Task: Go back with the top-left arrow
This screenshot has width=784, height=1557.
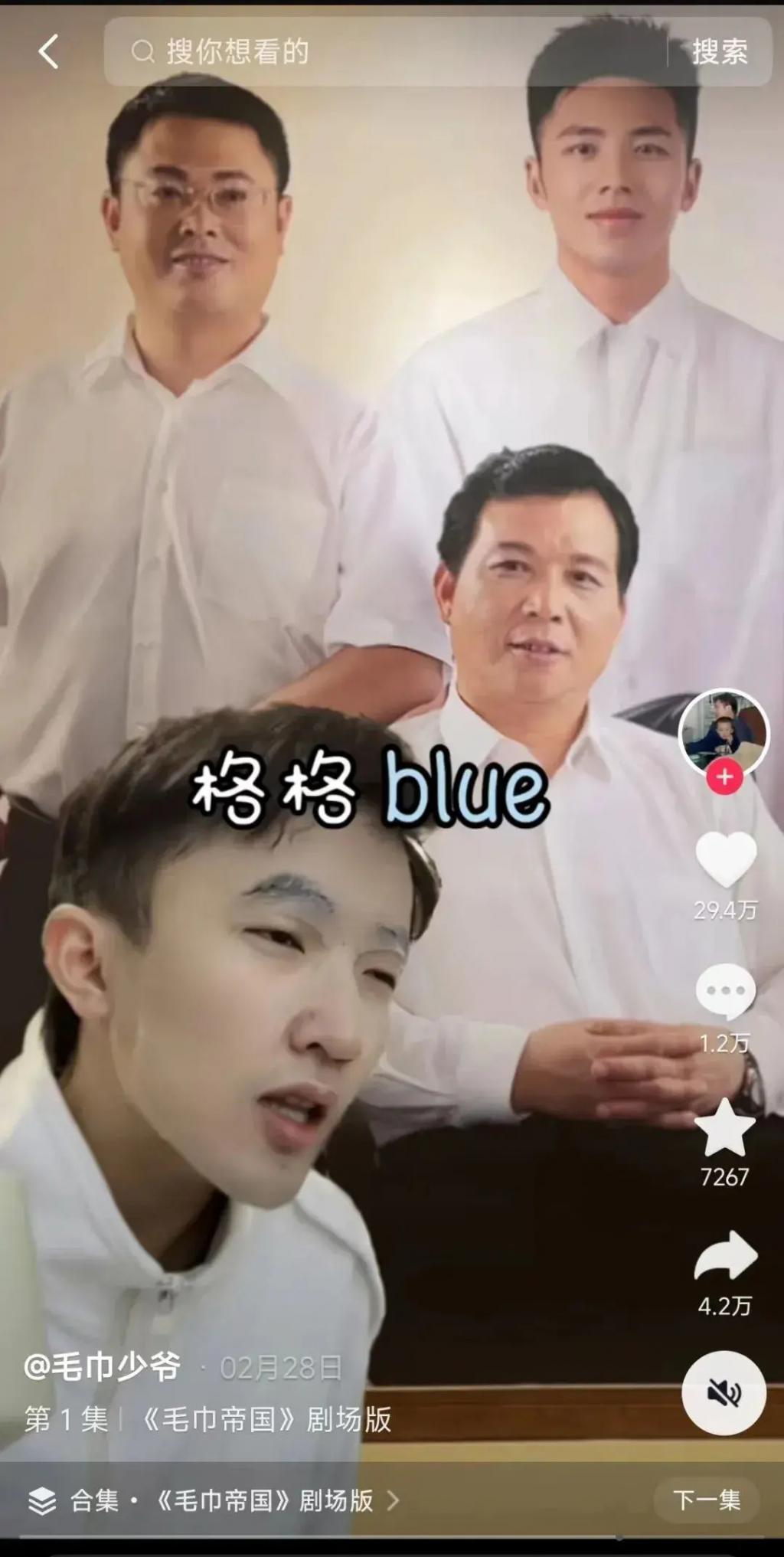Action: pyautogui.click(x=48, y=52)
